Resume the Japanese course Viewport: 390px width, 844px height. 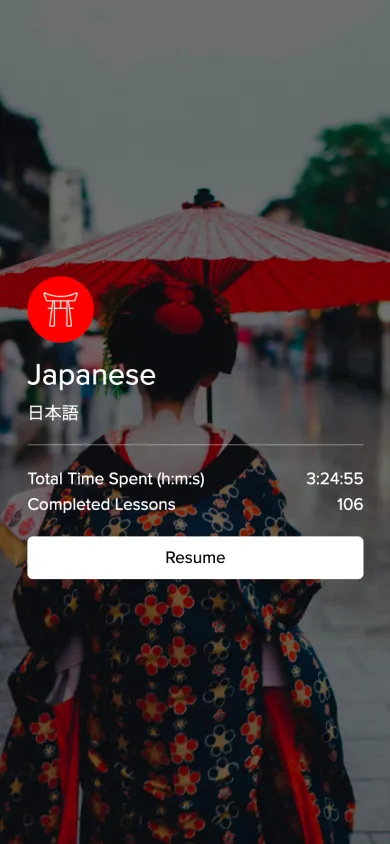195,557
